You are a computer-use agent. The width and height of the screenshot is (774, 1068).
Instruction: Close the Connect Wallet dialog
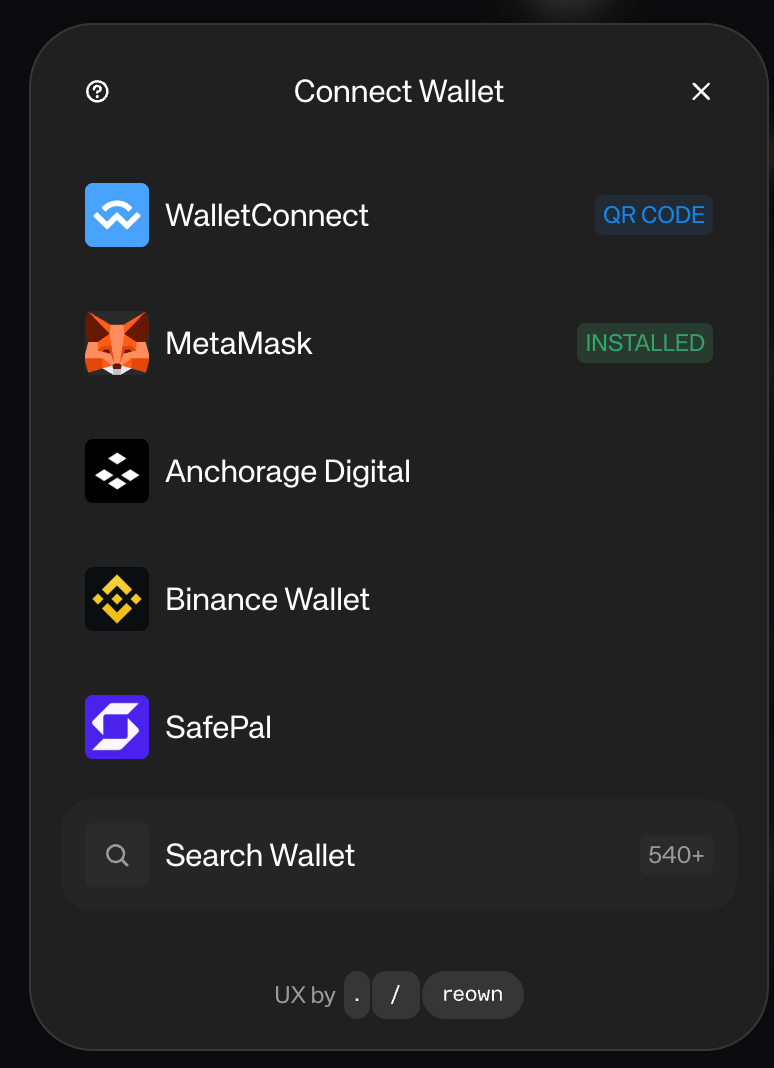pos(701,92)
